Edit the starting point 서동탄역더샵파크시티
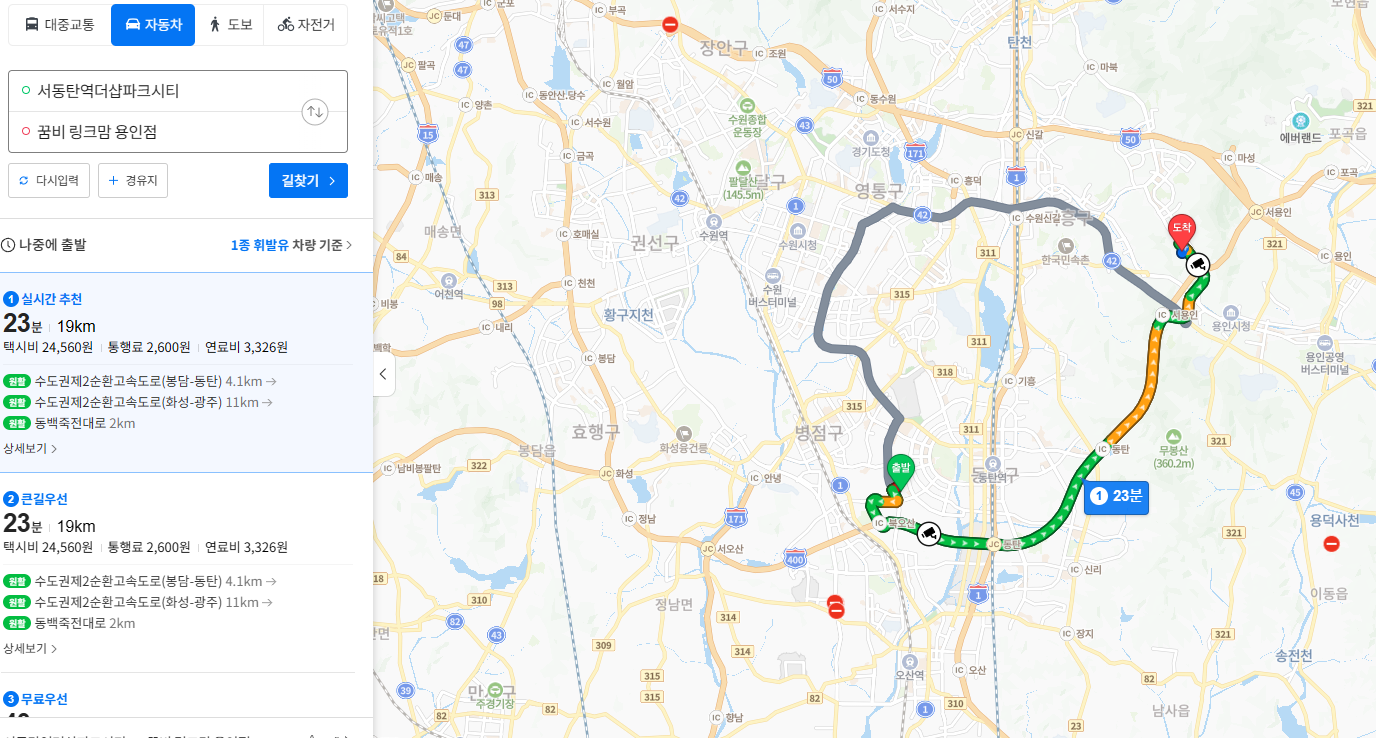This screenshot has height=738, width=1376. [x=160, y=91]
